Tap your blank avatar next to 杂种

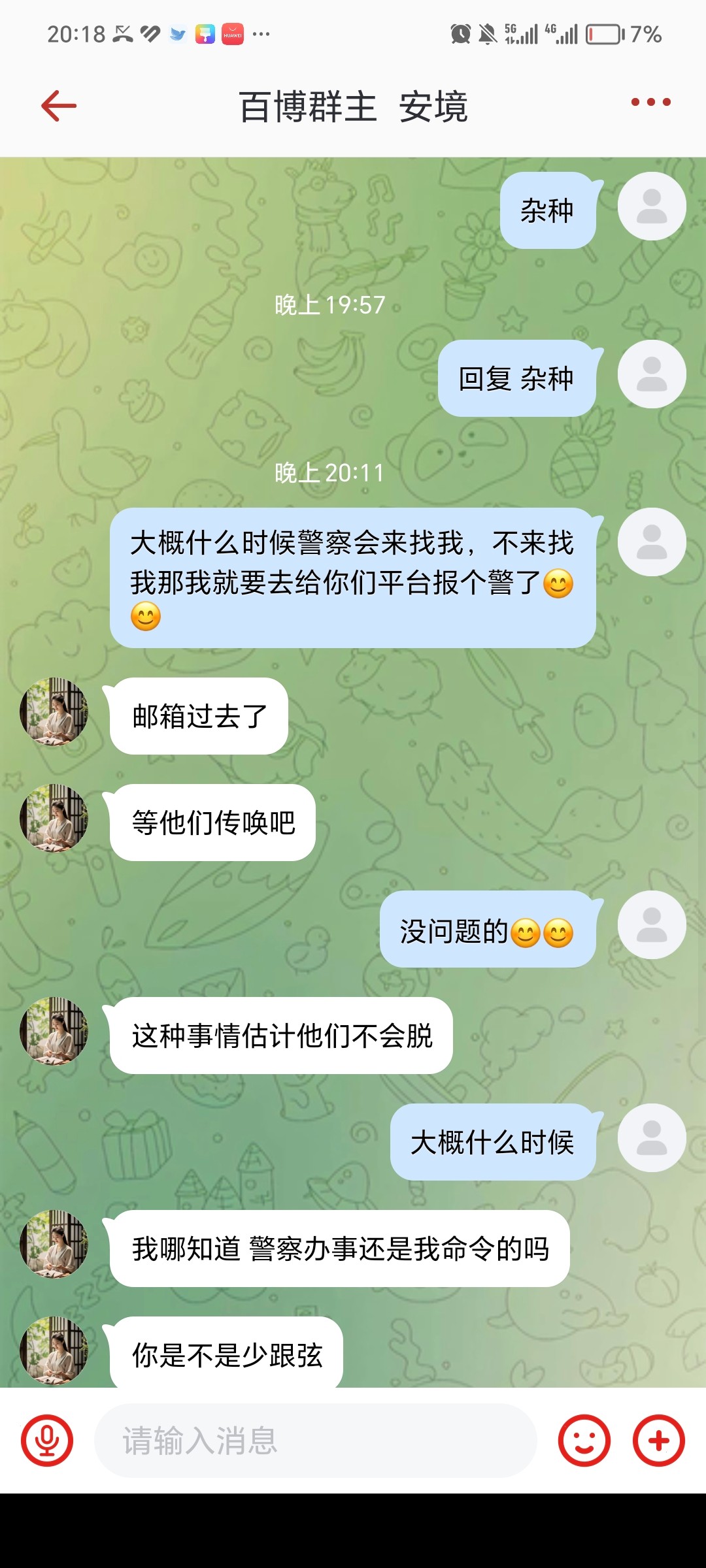pos(651,209)
